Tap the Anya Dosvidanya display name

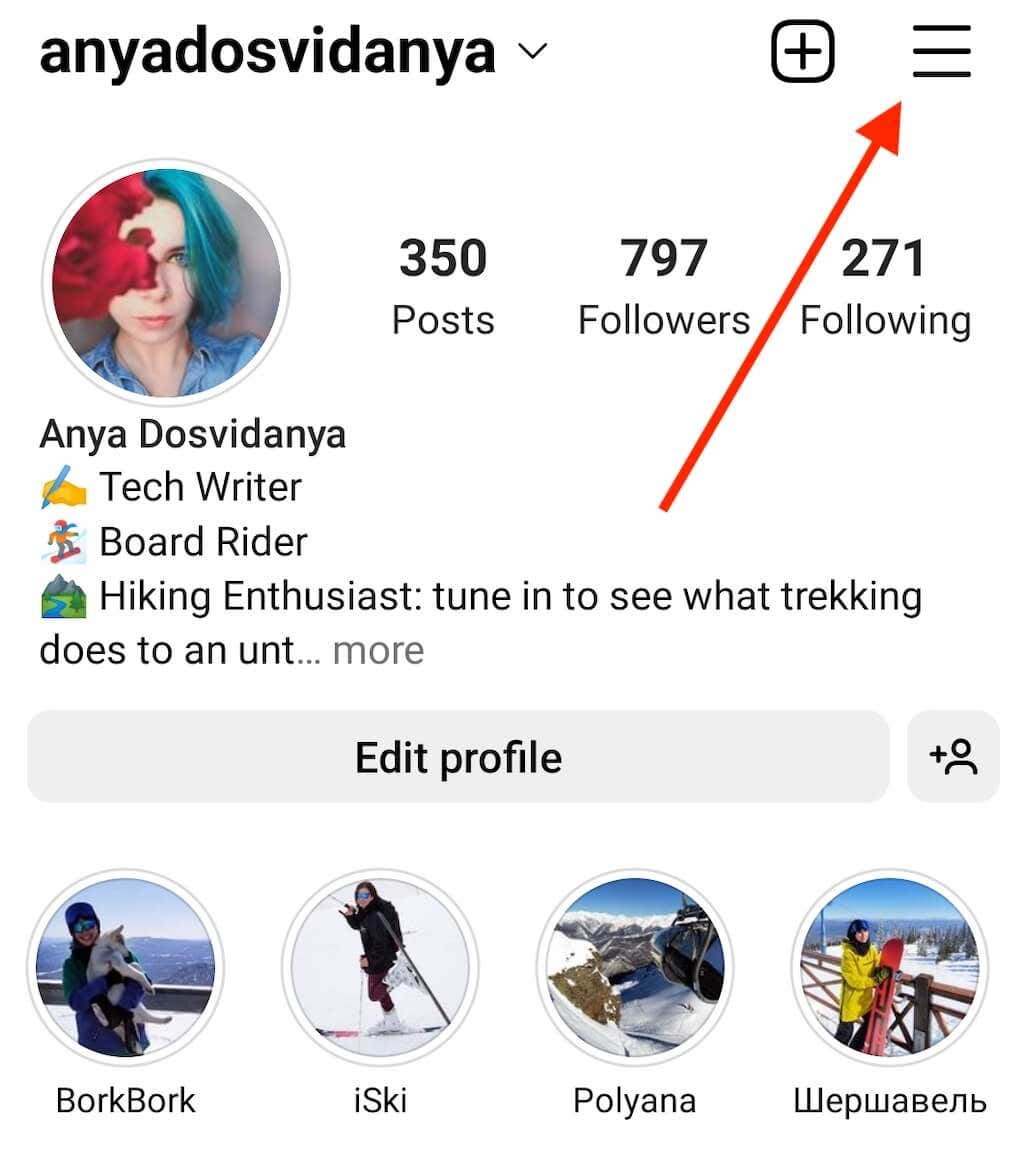[191, 434]
